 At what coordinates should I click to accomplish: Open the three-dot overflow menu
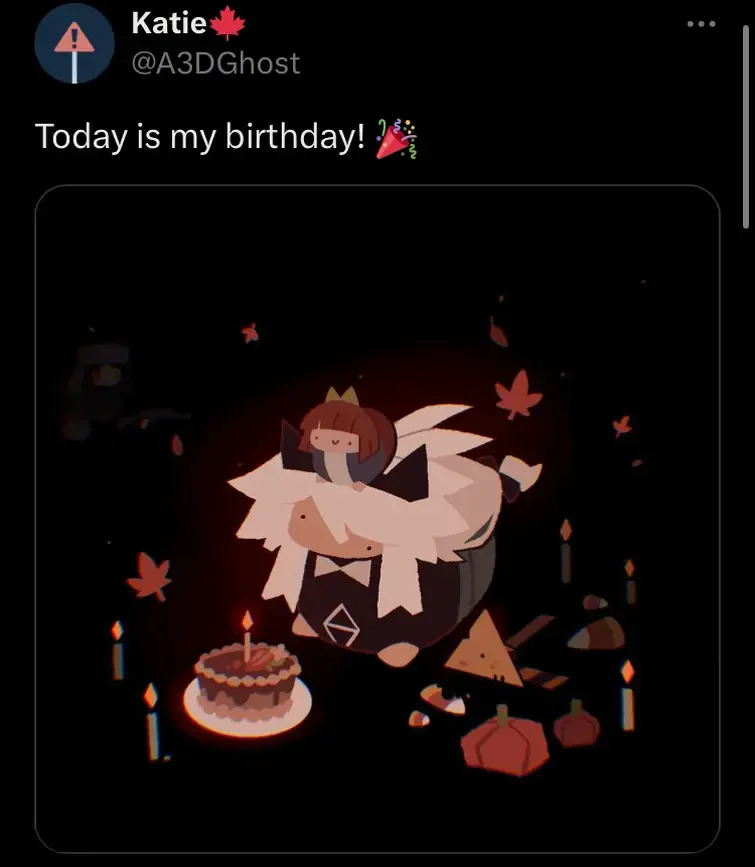click(701, 24)
